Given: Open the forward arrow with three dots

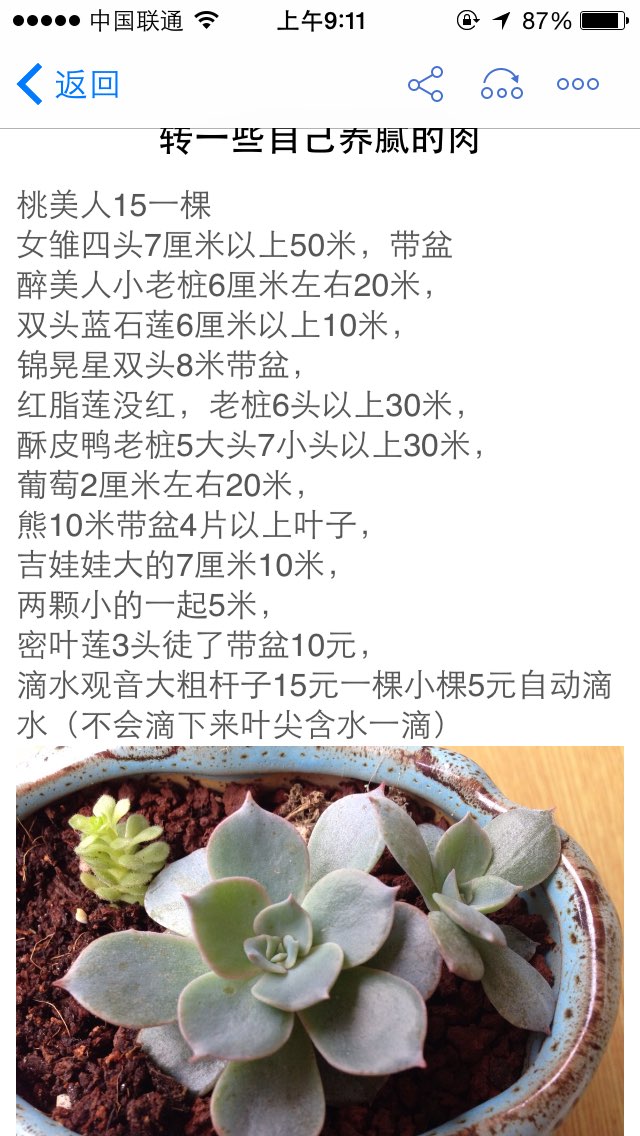Looking at the screenshot, I should (x=502, y=84).
